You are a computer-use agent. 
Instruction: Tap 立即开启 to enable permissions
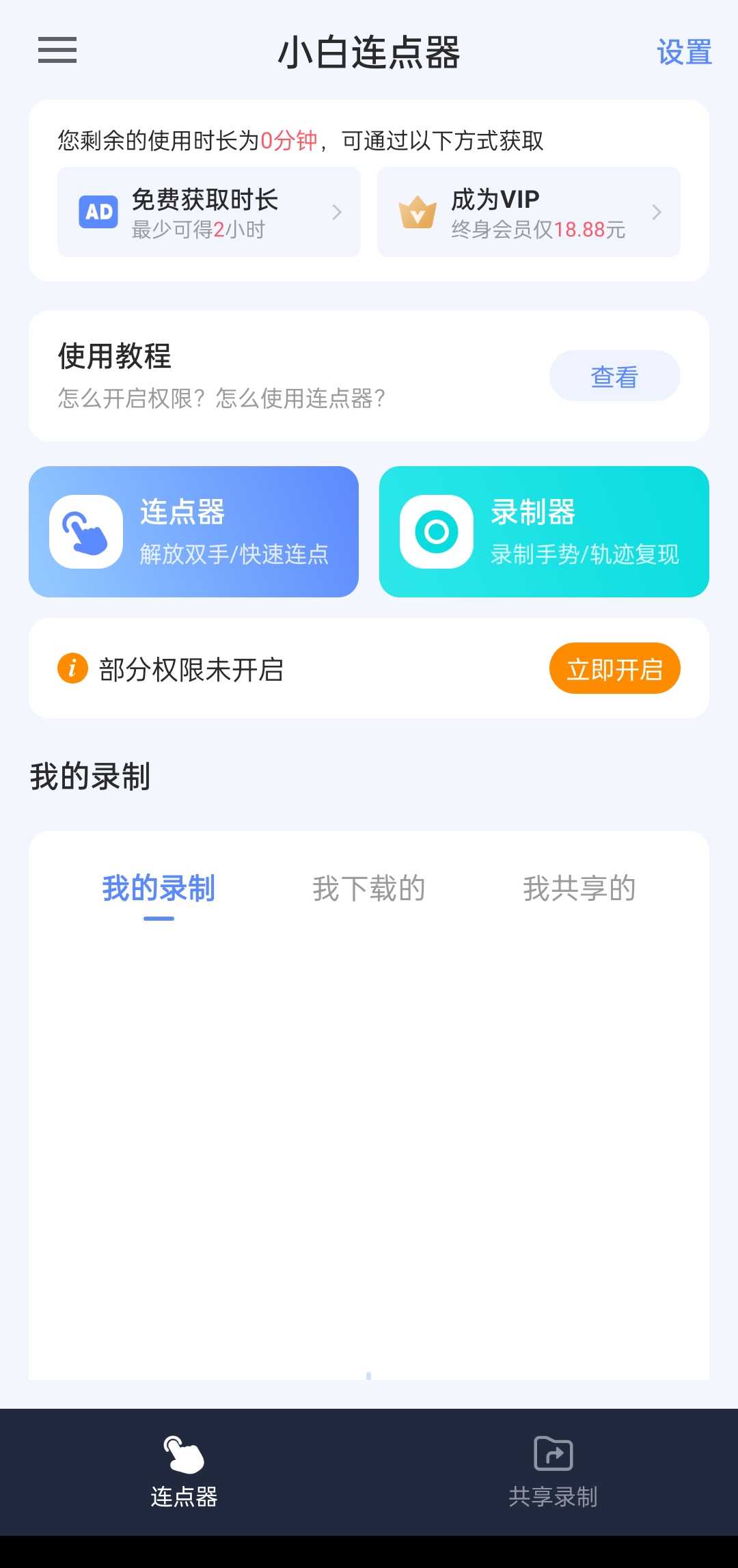point(614,668)
